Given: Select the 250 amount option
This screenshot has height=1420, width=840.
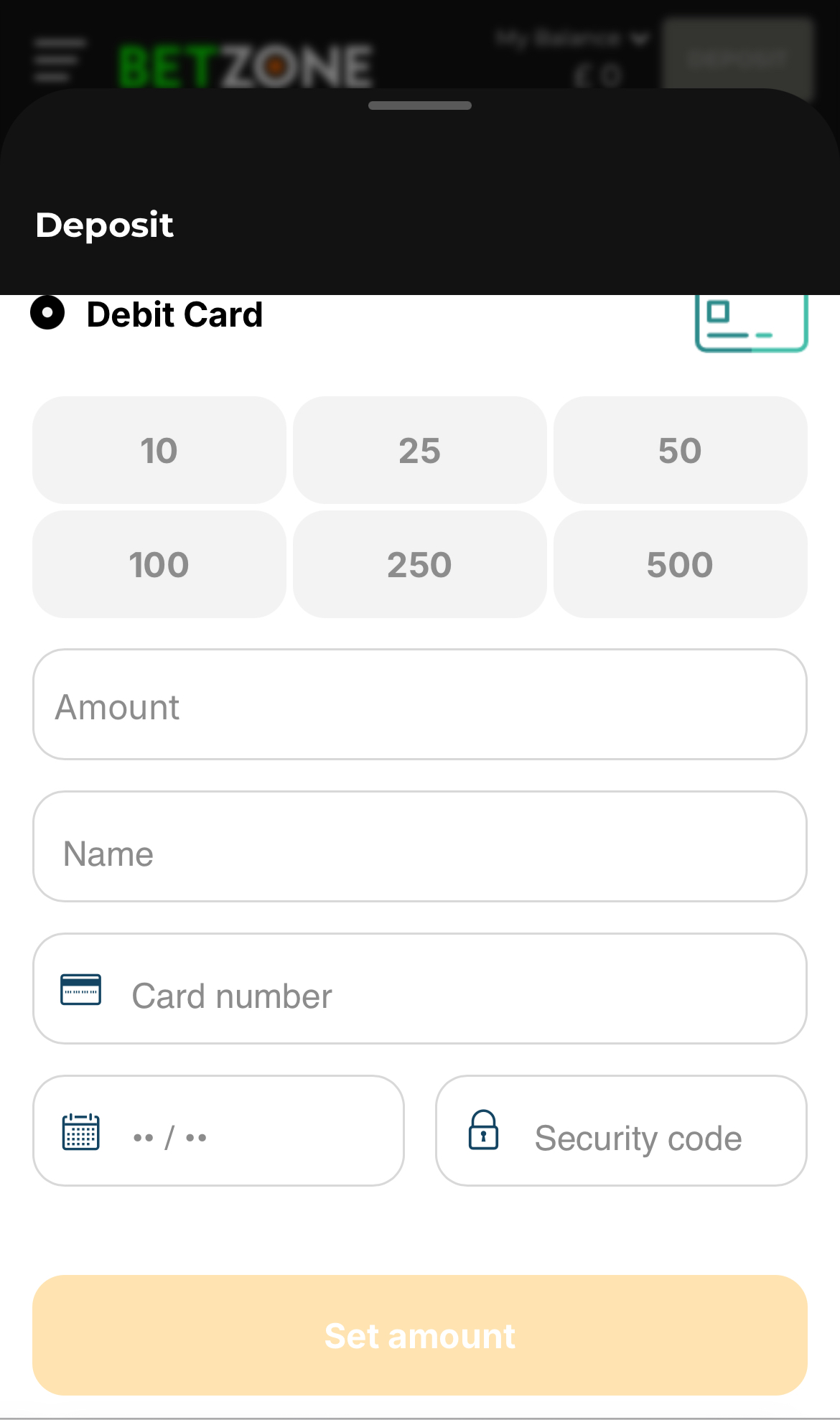Looking at the screenshot, I should pos(419,564).
